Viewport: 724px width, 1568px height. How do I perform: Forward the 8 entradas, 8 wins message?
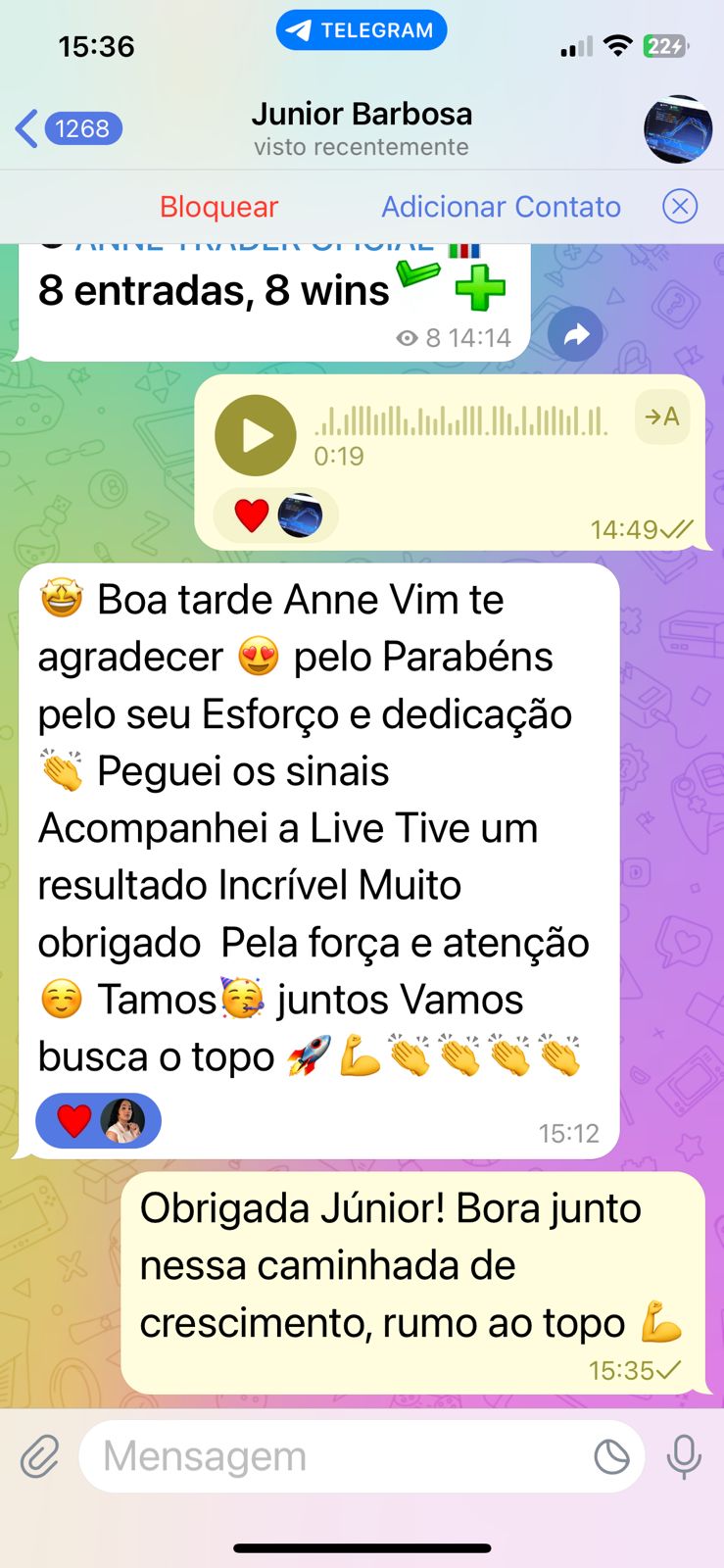(575, 336)
